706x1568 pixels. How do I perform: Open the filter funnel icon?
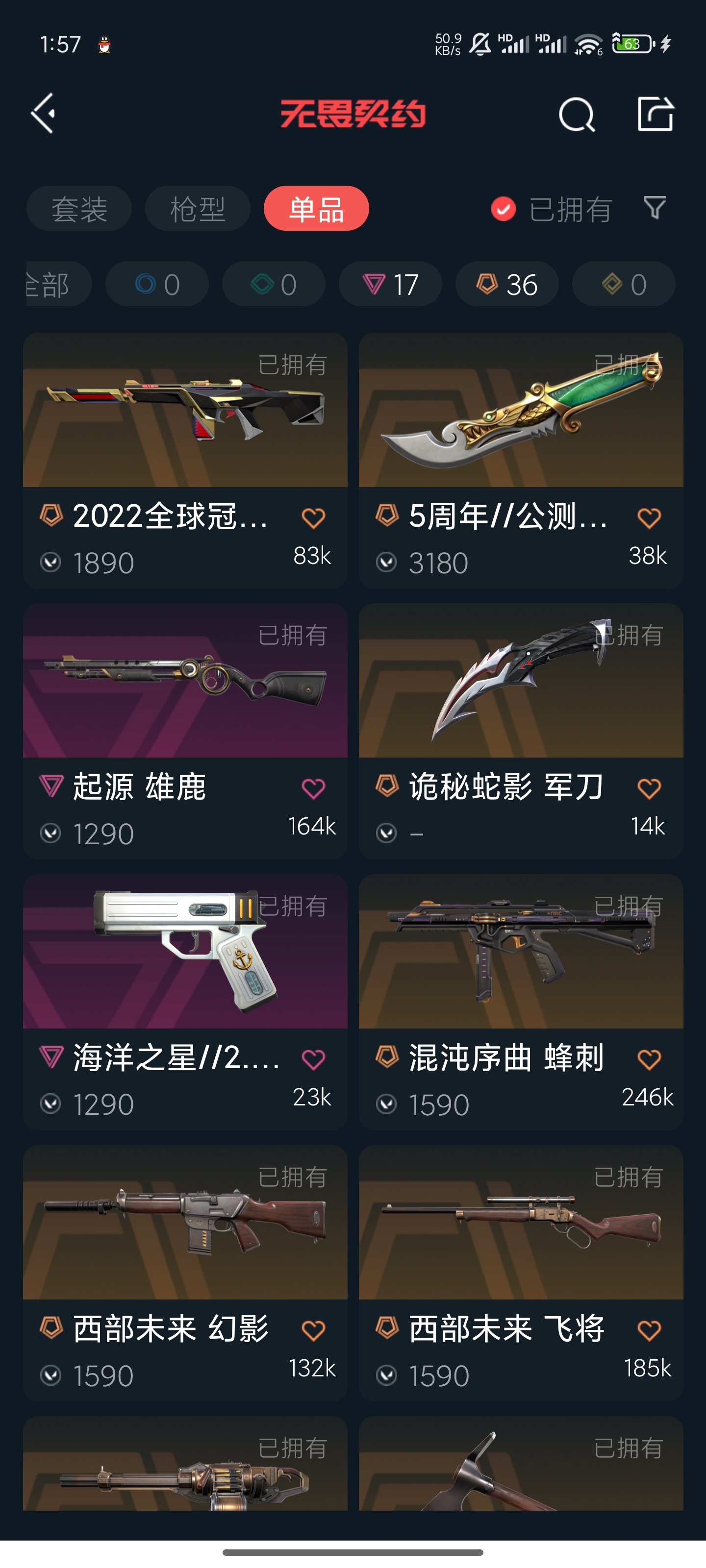(654, 208)
